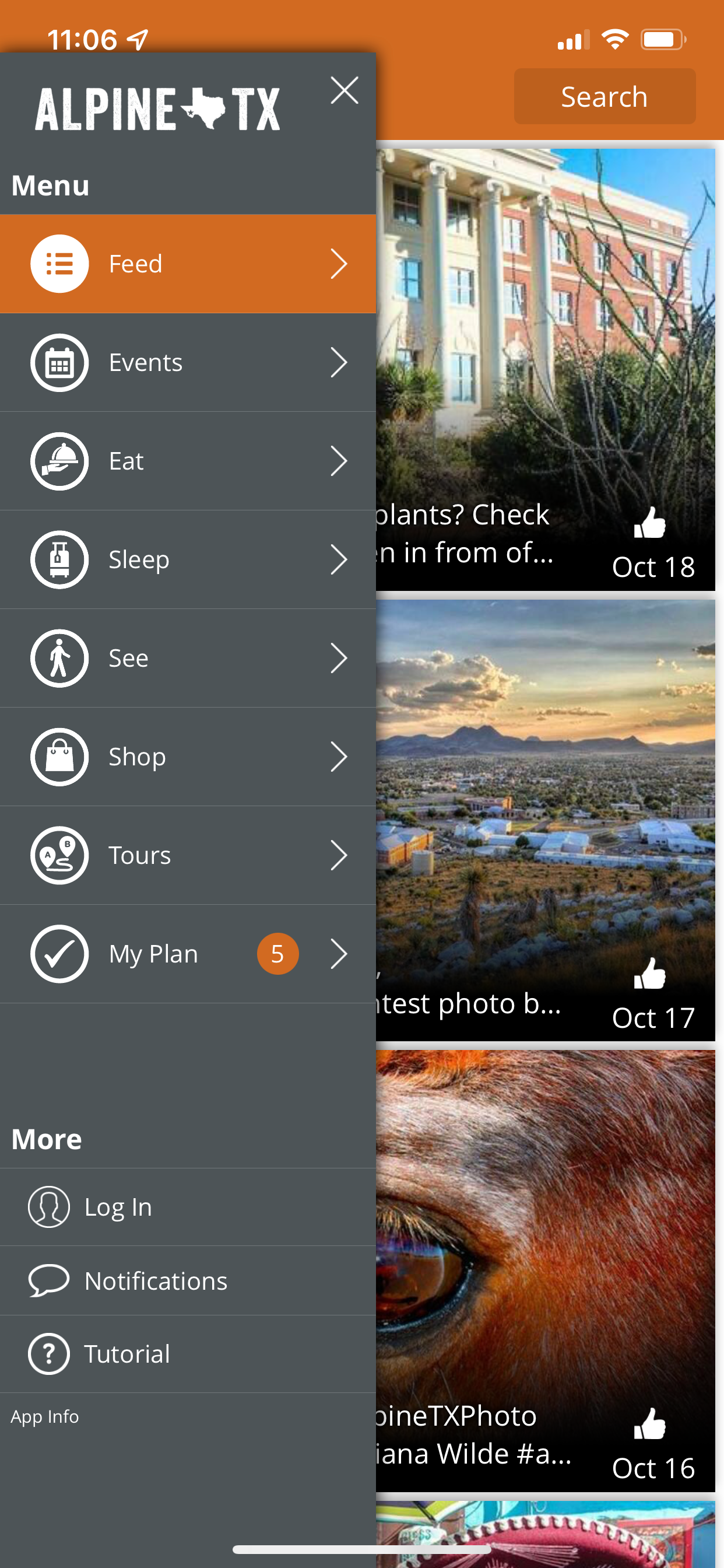Image resolution: width=724 pixels, height=1568 pixels.
Task: Open the Log In profile icon
Action: pyautogui.click(x=48, y=1206)
